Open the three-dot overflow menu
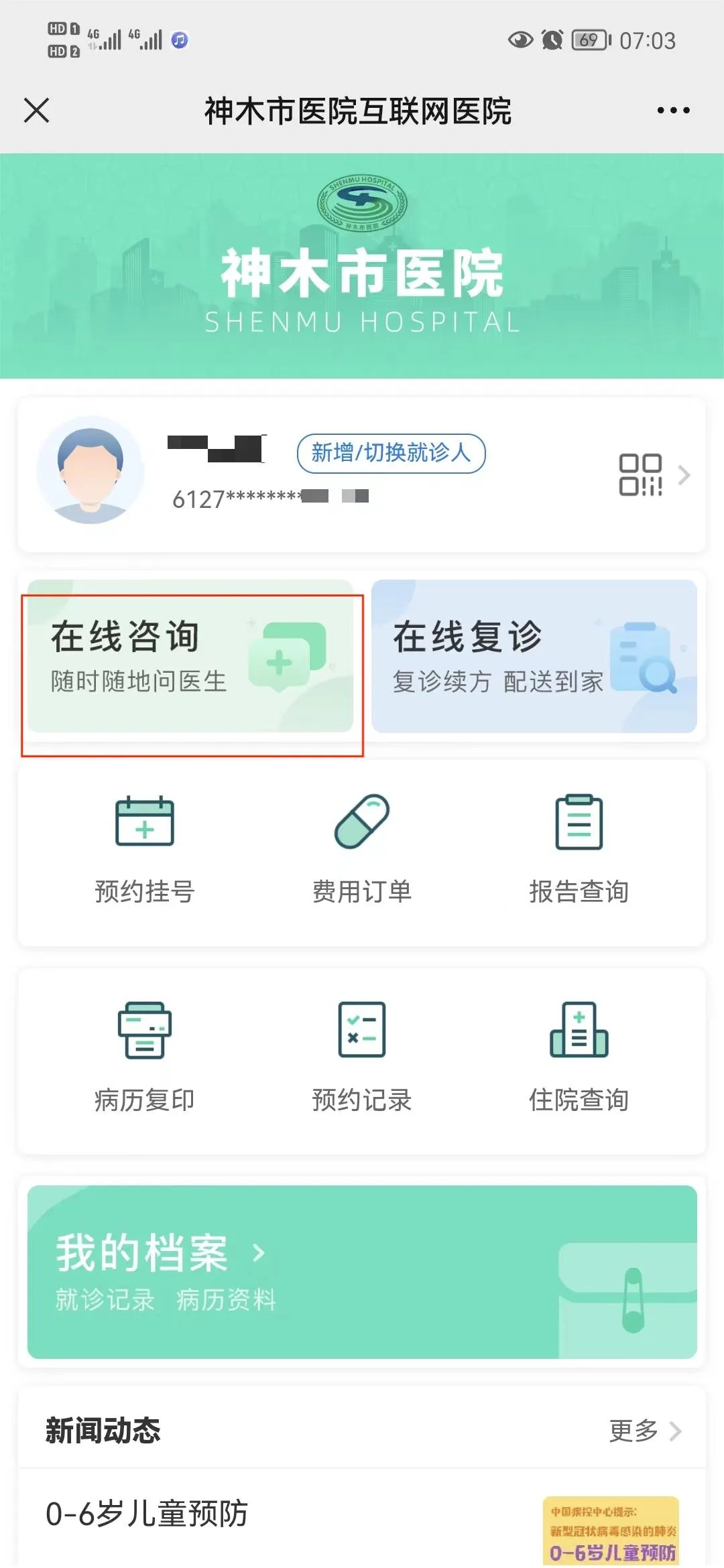 (x=673, y=111)
